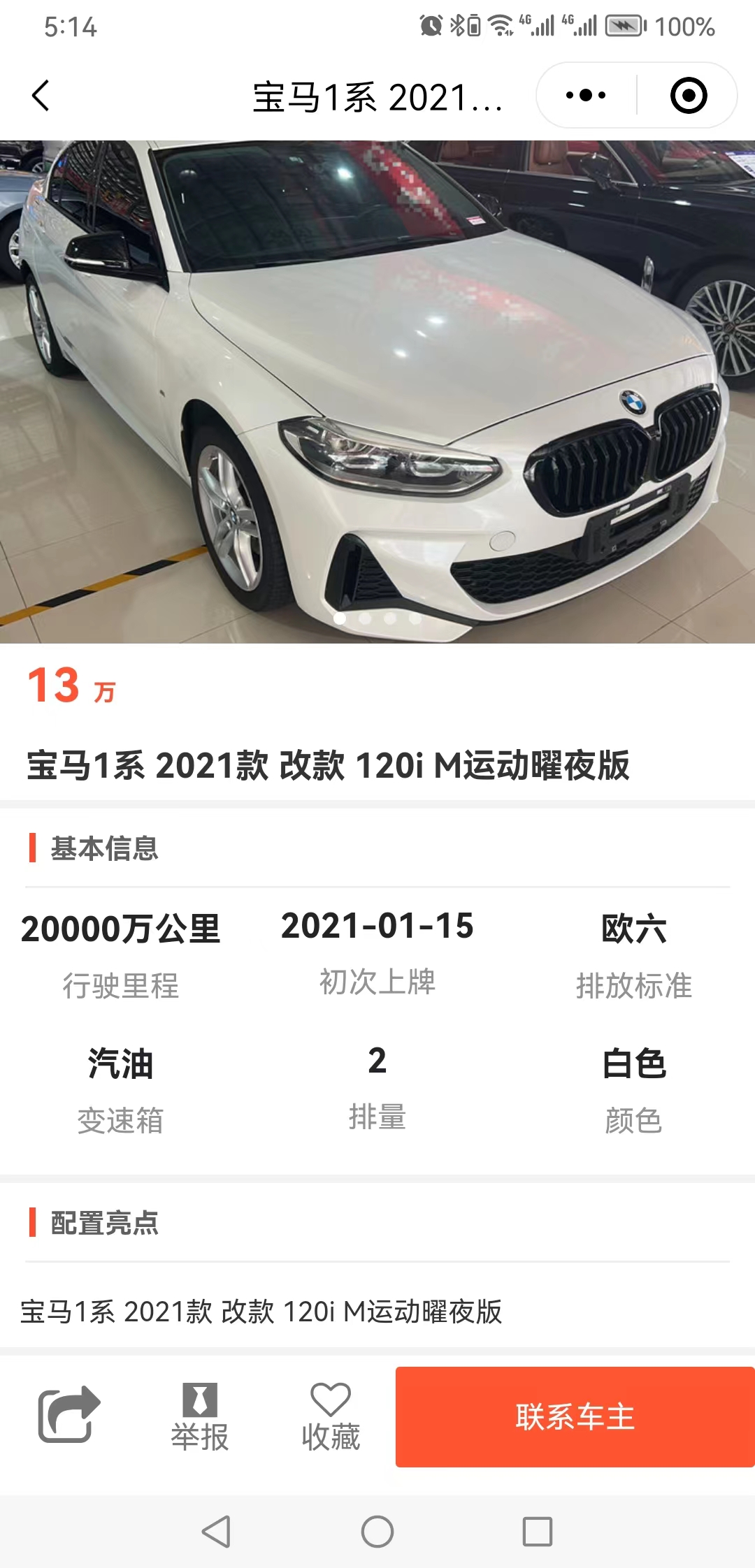Close the mini program with the circle icon
The width and height of the screenshot is (755, 1568).
[689, 95]
